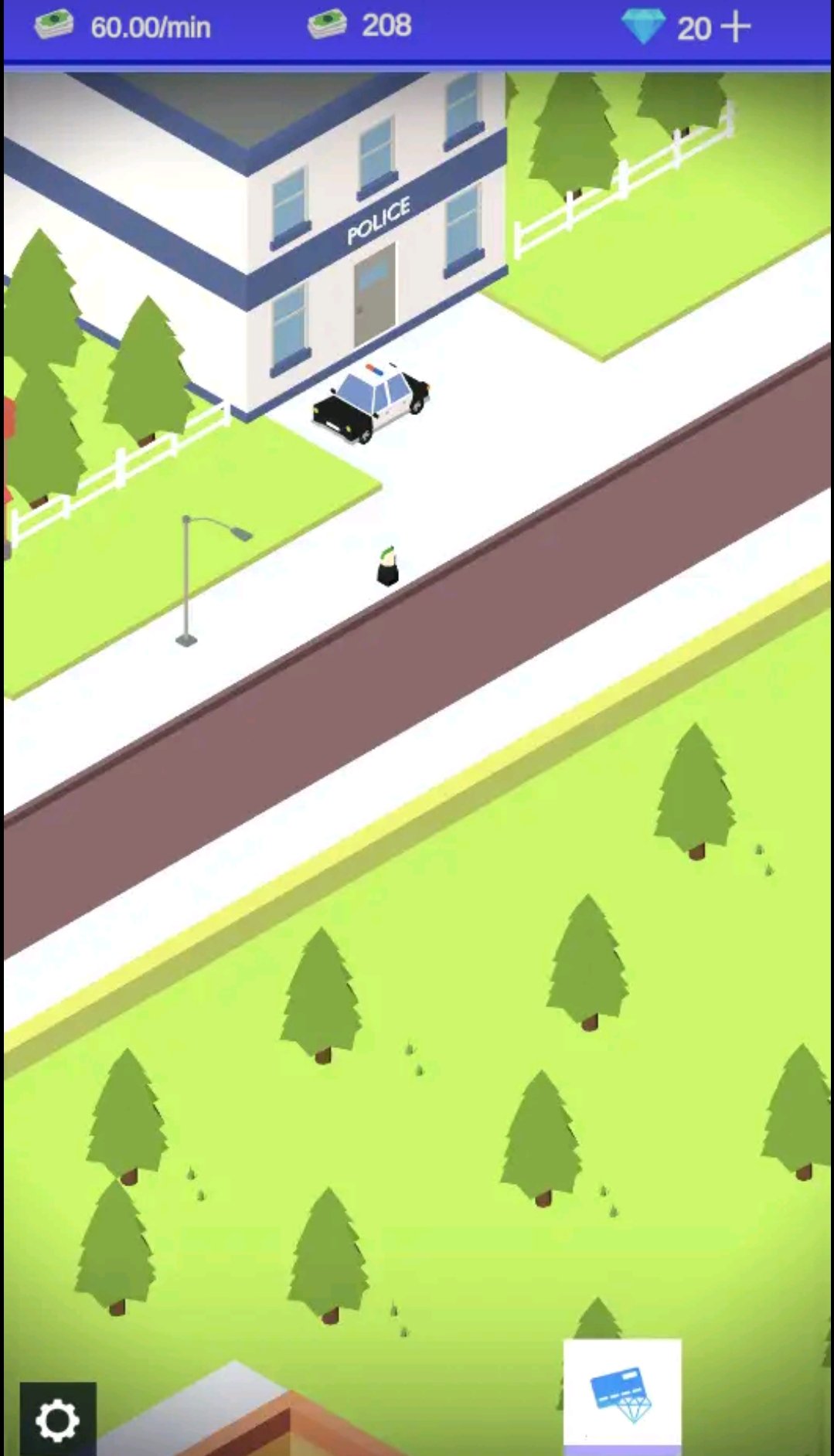Open the settings gear
Image resolution: width=834 pixels, height=1456 pixels.
click(57, 1420)
